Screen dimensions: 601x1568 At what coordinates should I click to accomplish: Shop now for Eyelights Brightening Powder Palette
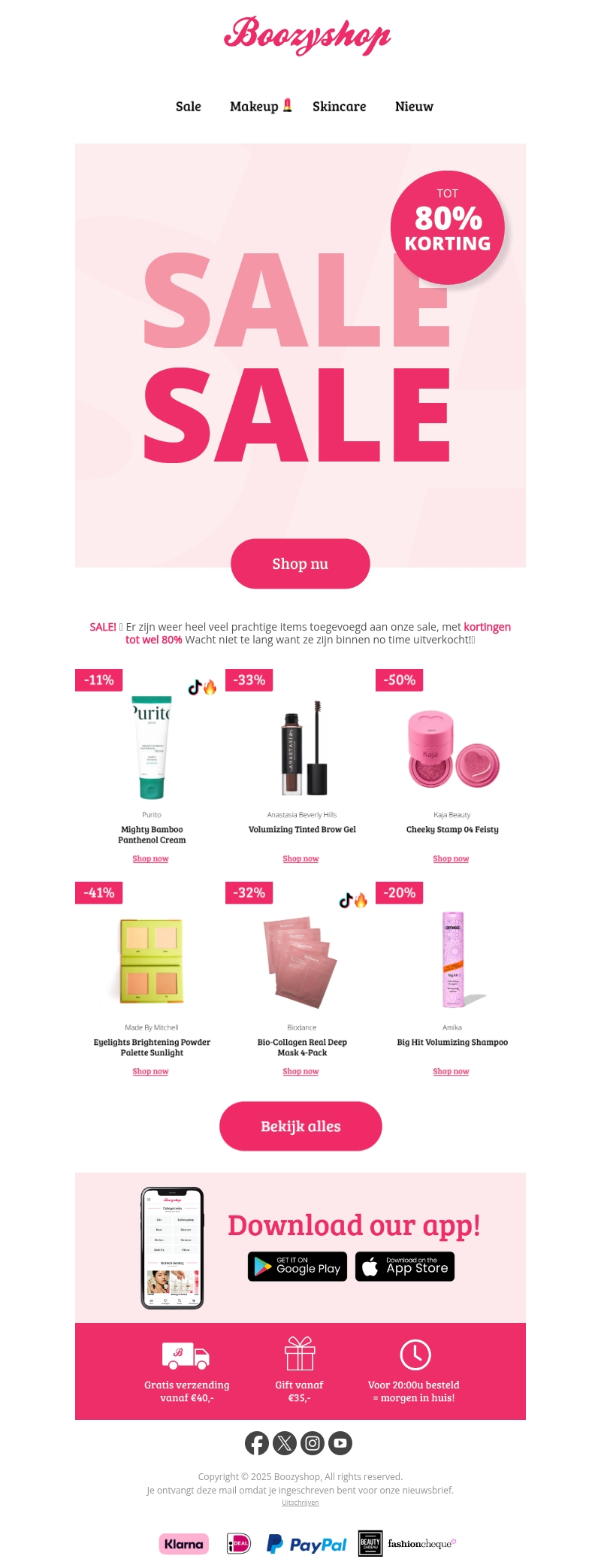(x=150, y=1071)
